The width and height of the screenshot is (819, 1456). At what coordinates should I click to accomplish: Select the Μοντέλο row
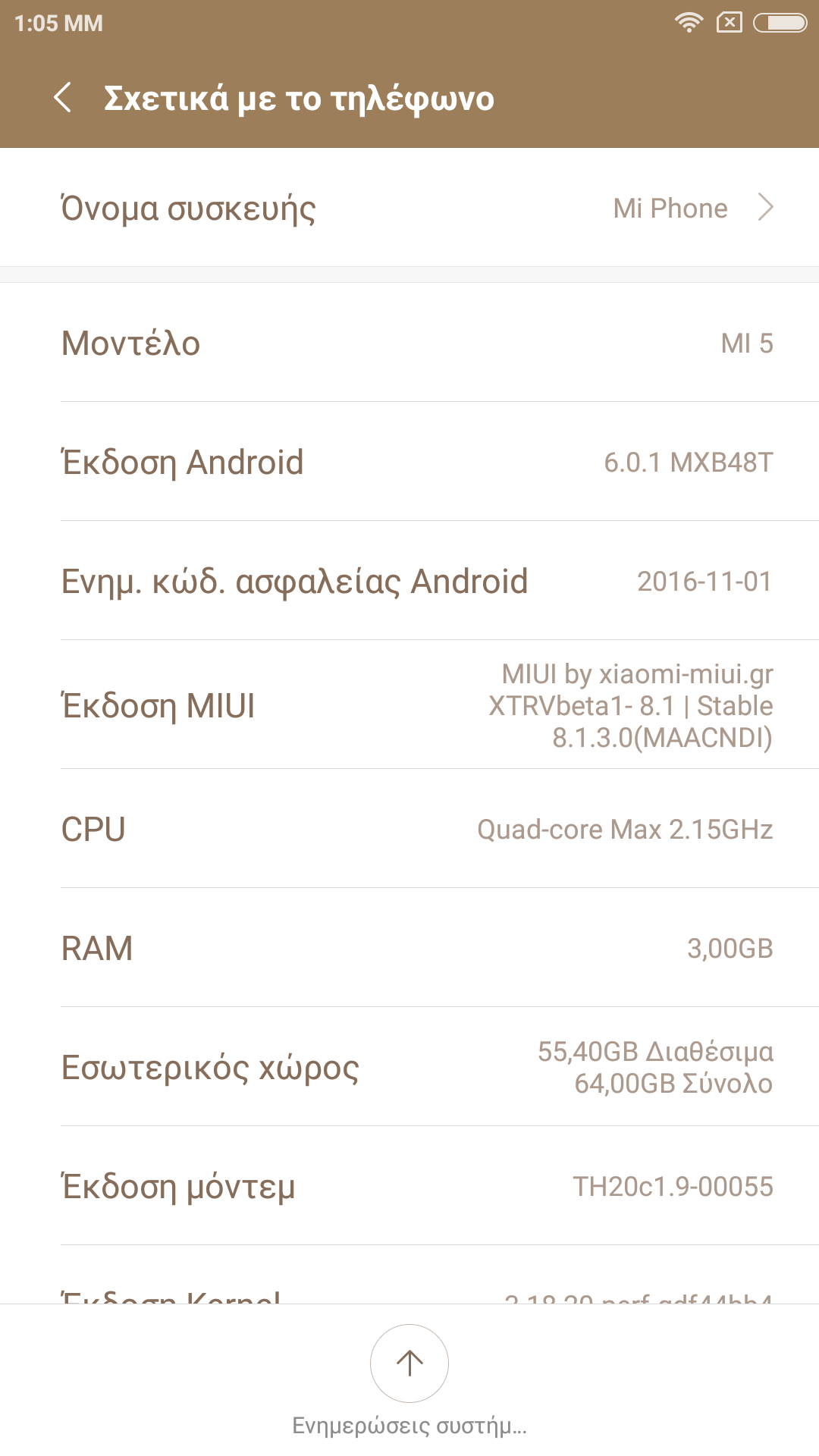(409, 343)
